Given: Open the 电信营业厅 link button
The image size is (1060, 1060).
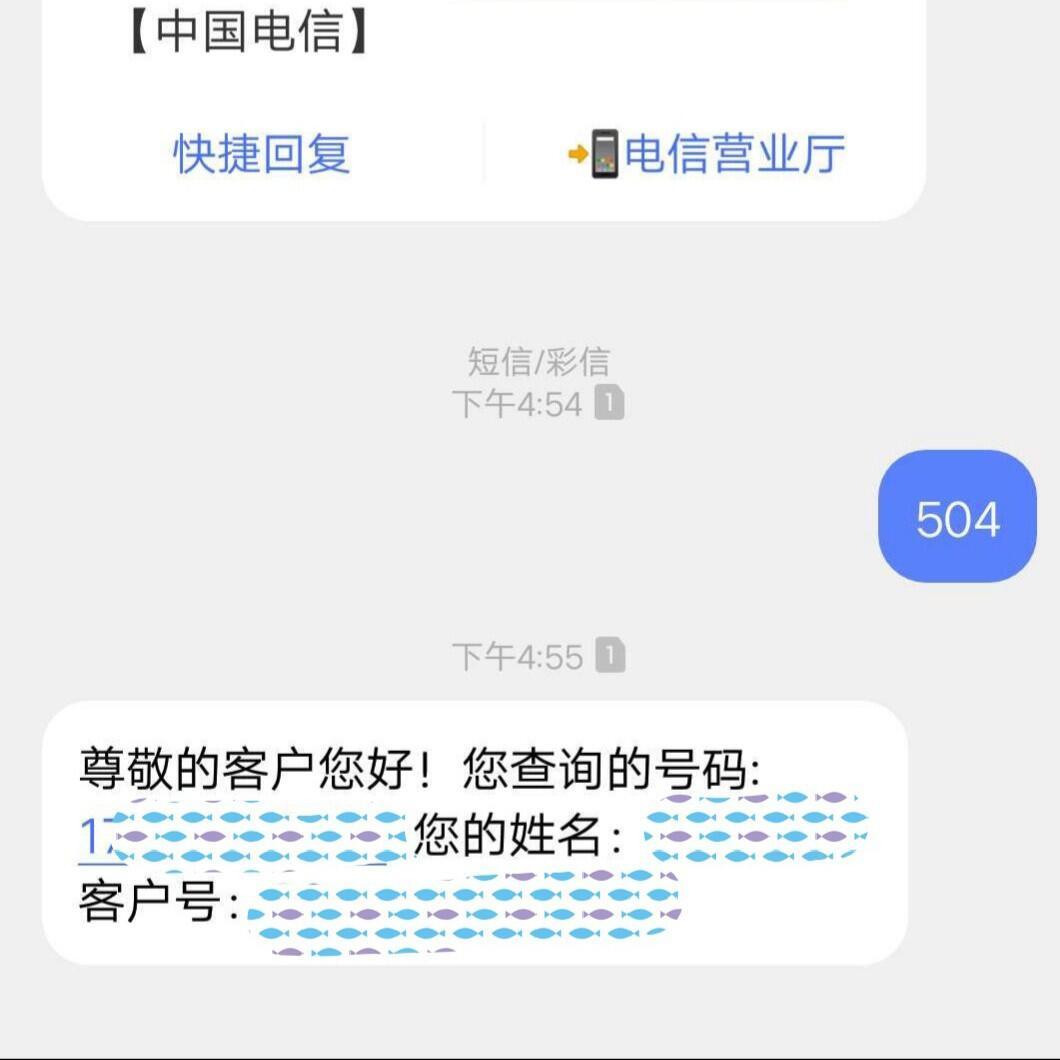Looking at the screenshot, I should (x=708, y=155).
